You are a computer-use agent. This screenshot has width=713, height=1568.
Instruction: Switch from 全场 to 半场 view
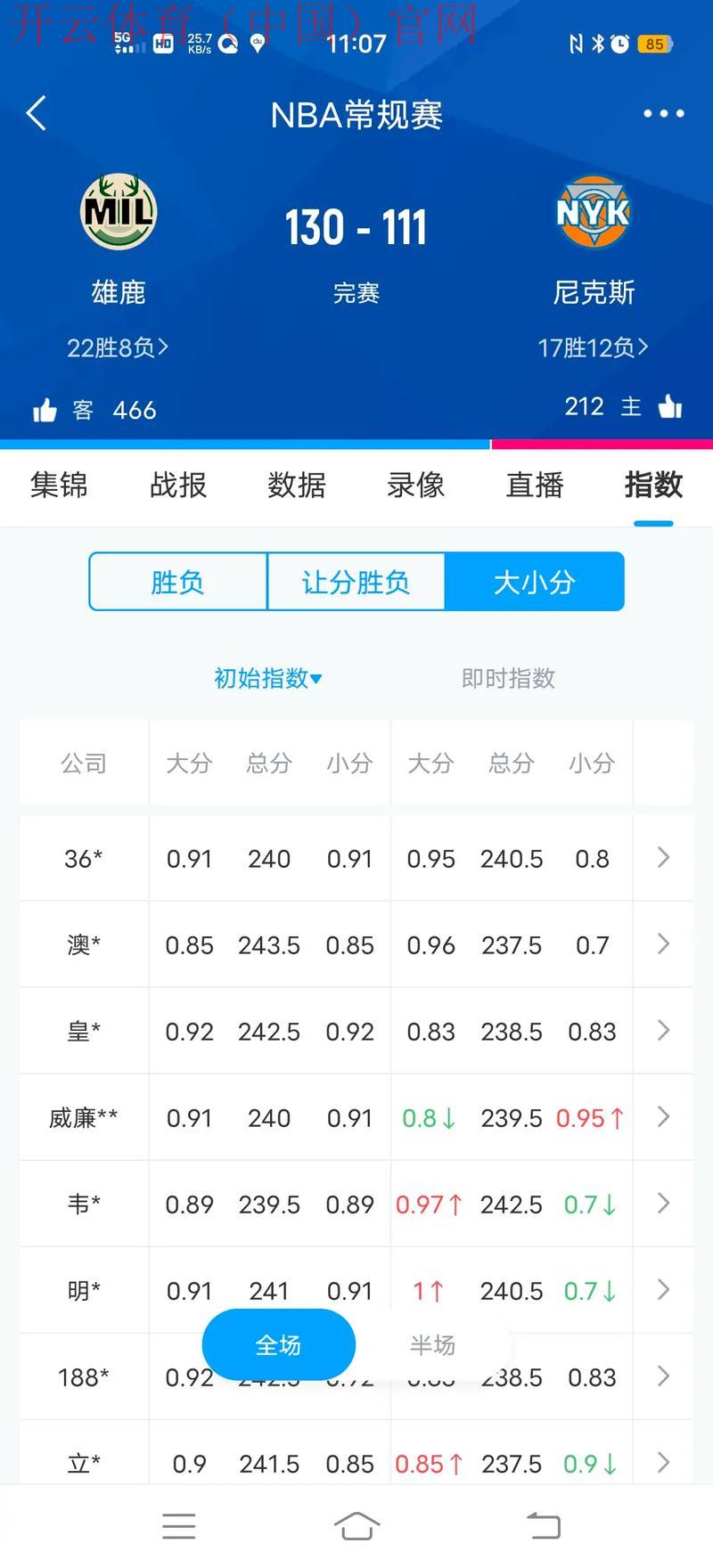(x=434, y=1345)
